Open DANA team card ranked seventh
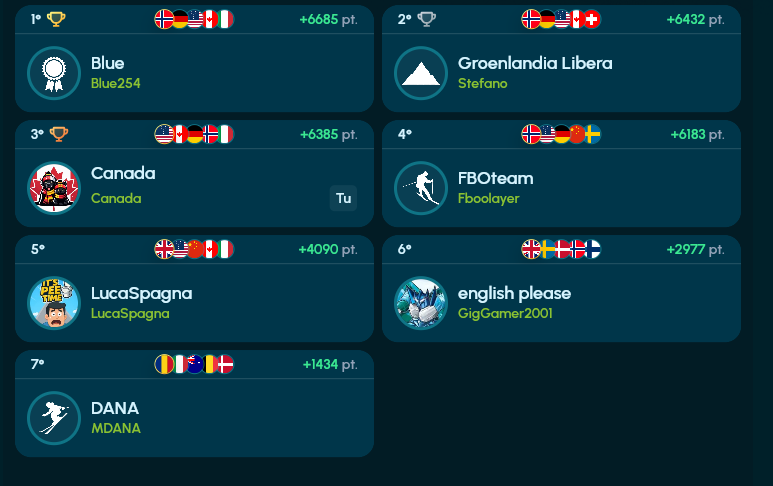773x486 pixels. [195, 417]
